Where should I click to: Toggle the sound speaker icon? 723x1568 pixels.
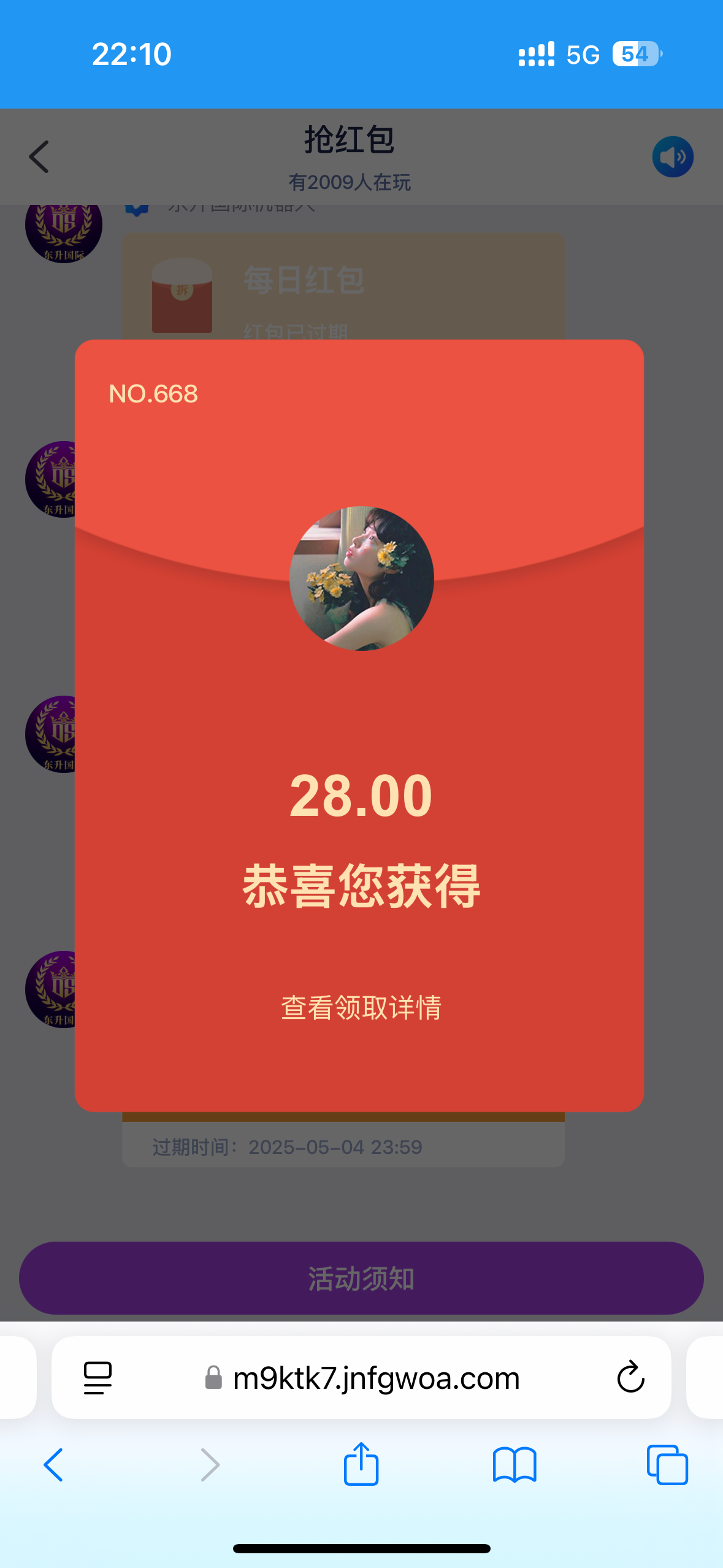tap(673, 157)
